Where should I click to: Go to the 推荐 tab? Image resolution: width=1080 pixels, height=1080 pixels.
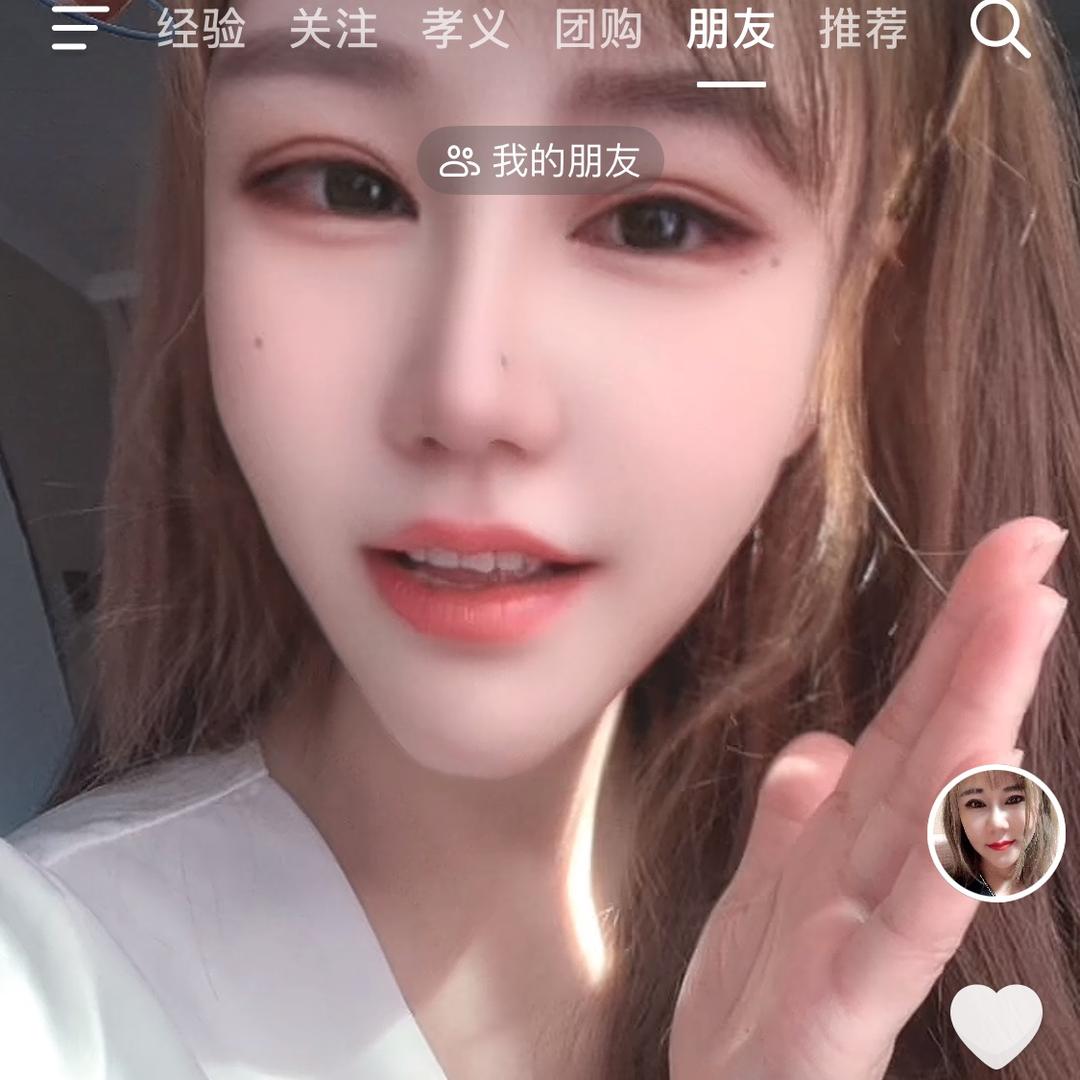(863, 31)
